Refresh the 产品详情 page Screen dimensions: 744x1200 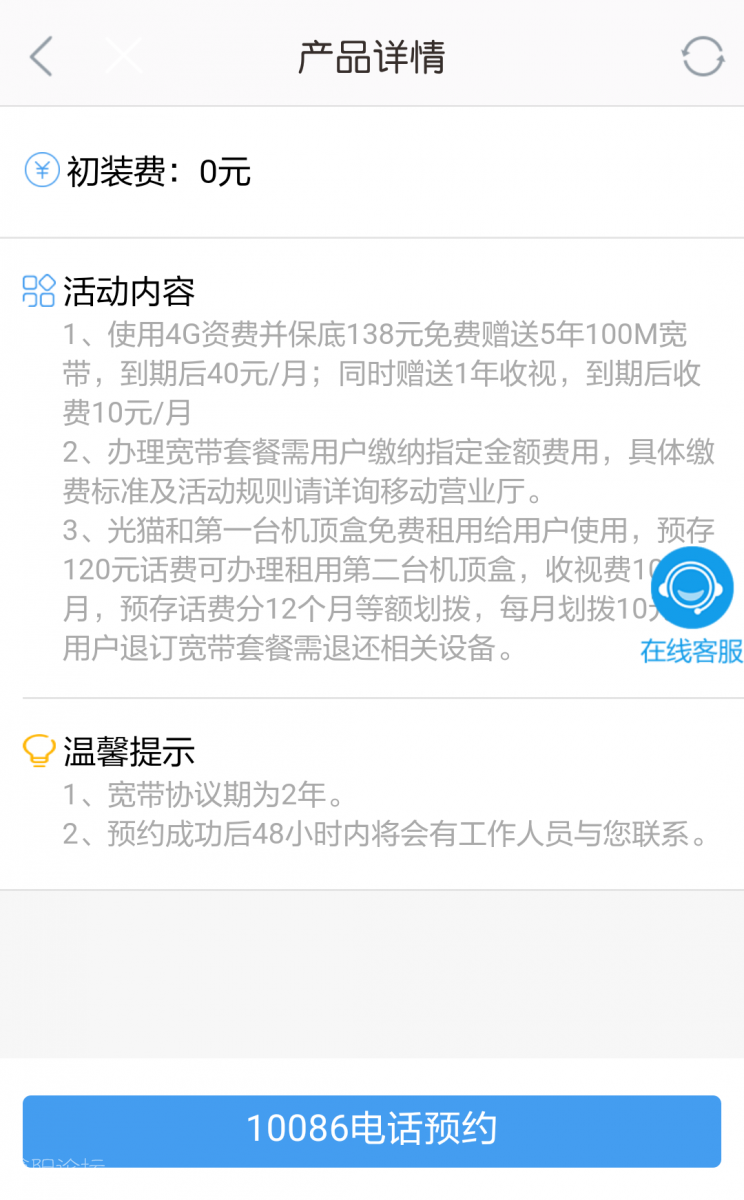[x=702, y=56]
